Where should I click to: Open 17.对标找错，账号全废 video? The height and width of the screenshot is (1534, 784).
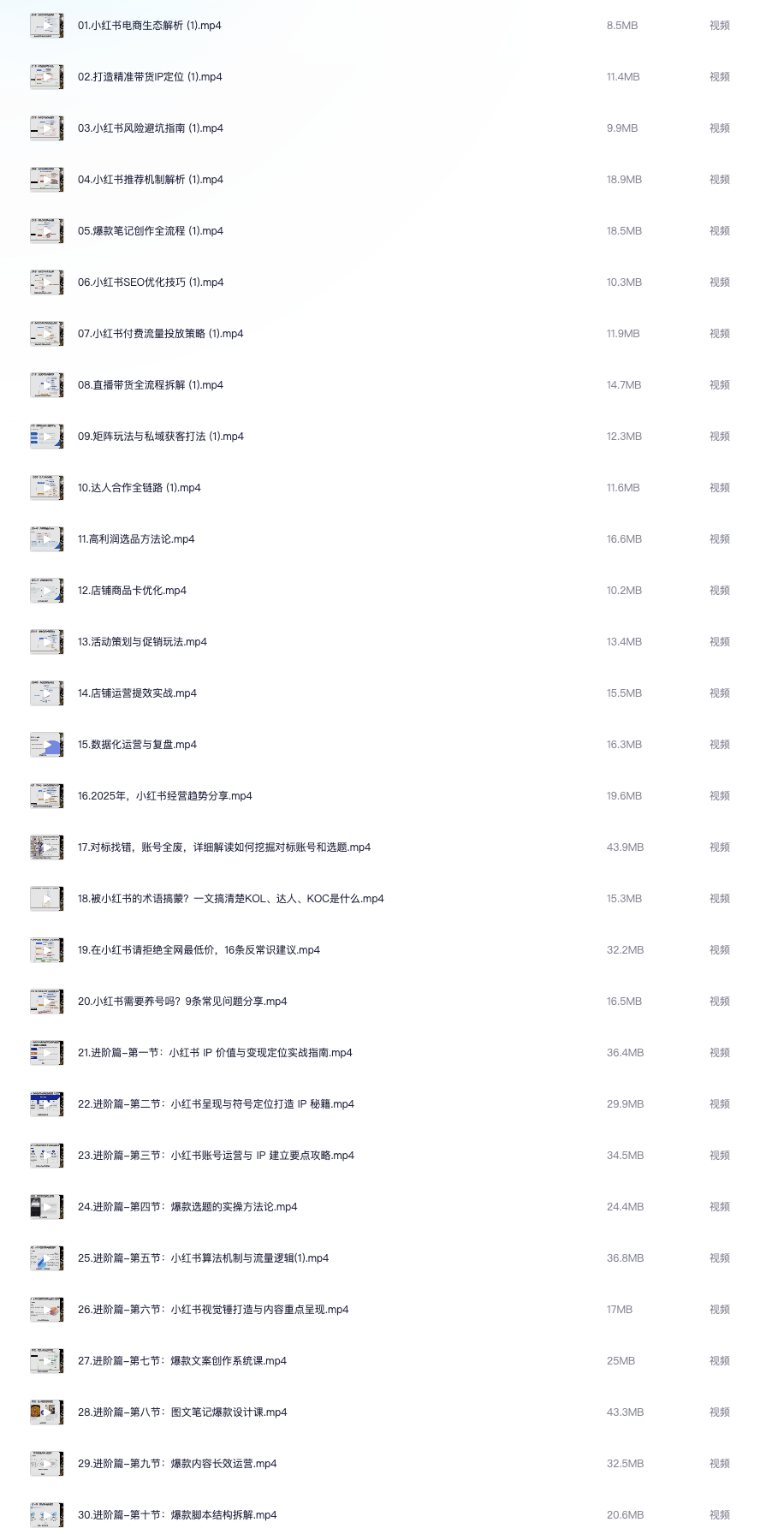point(223,847)
